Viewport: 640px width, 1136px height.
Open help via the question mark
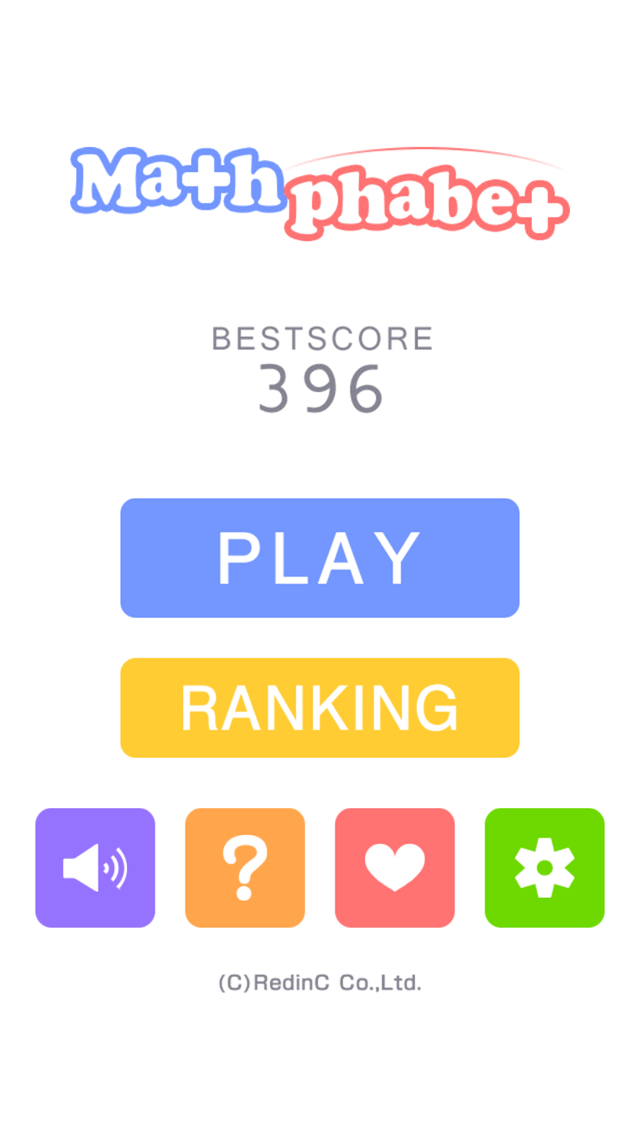click(245, 868)
